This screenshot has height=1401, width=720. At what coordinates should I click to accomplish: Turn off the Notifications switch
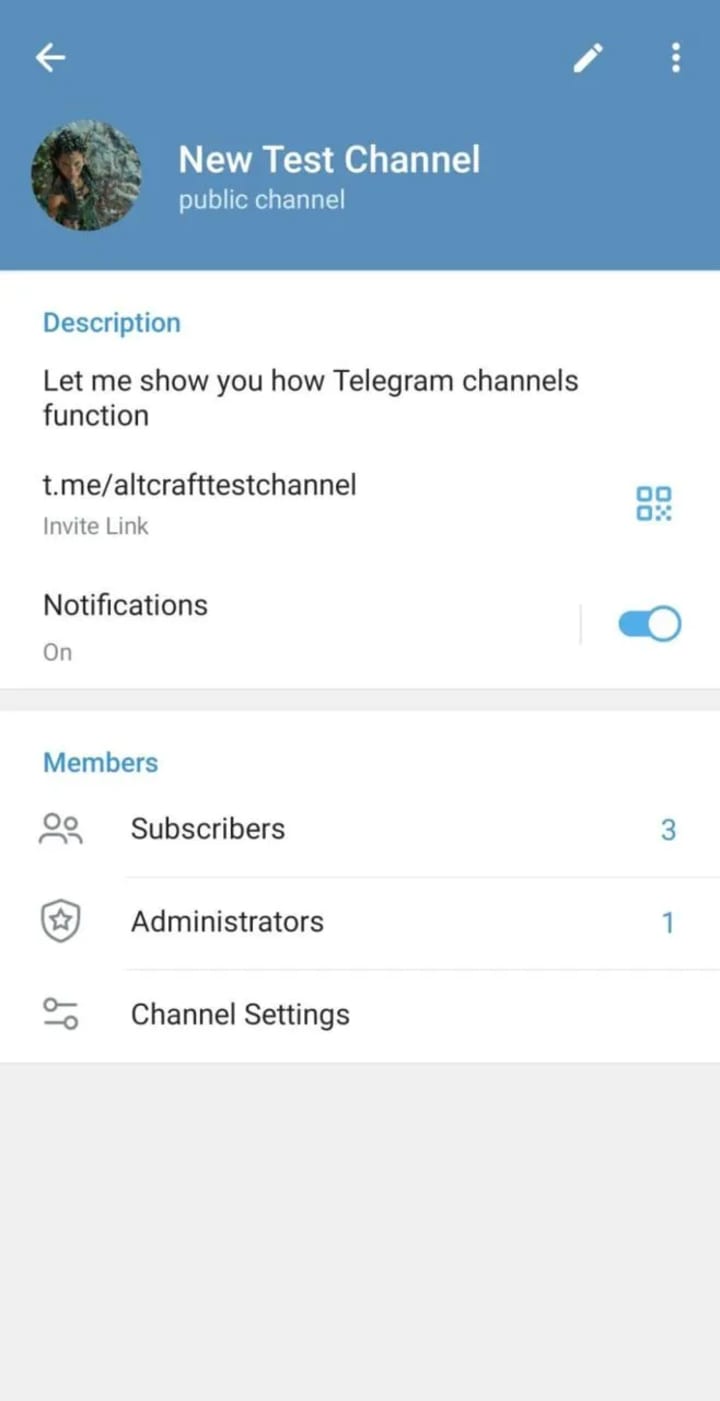click(x=649, y=625)
